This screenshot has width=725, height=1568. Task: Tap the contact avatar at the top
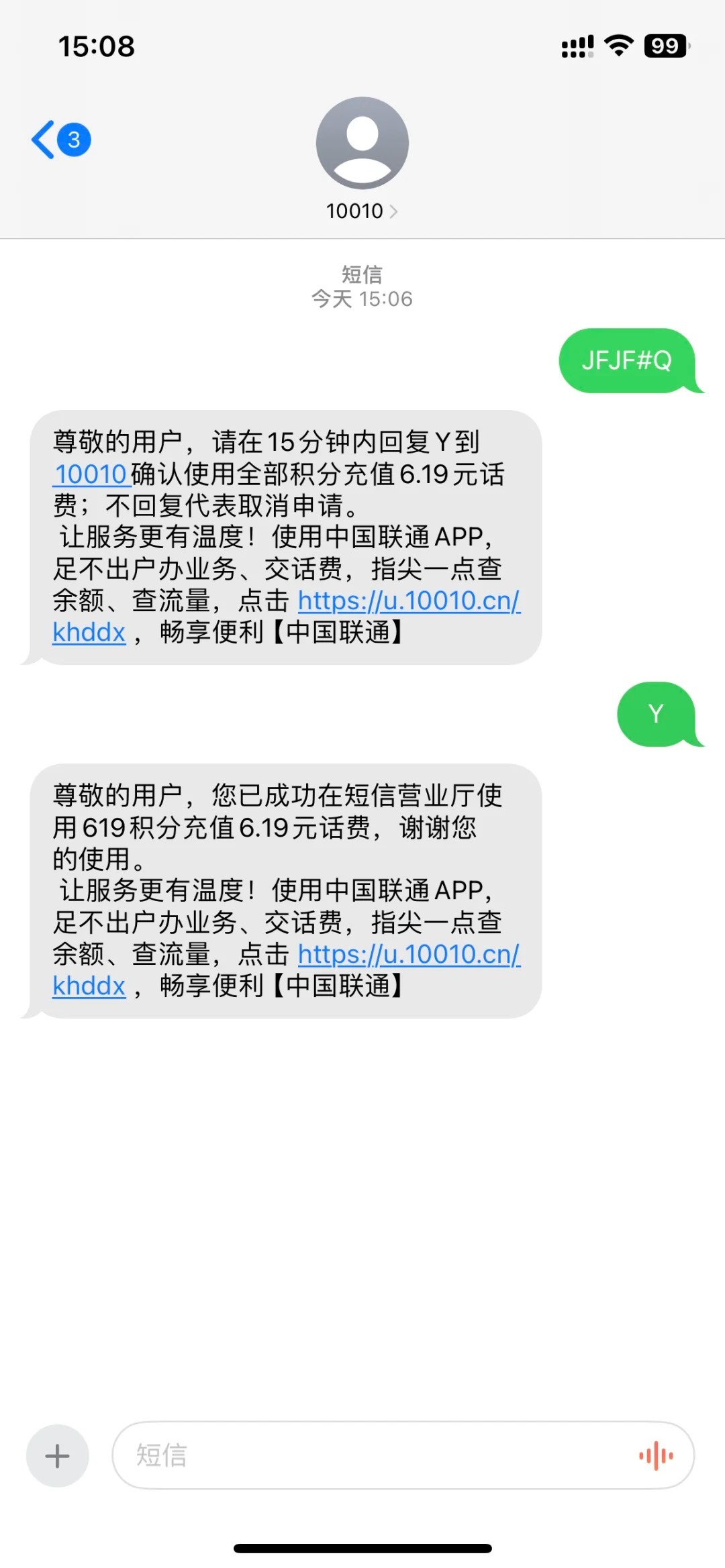click(x=361, y=144)
